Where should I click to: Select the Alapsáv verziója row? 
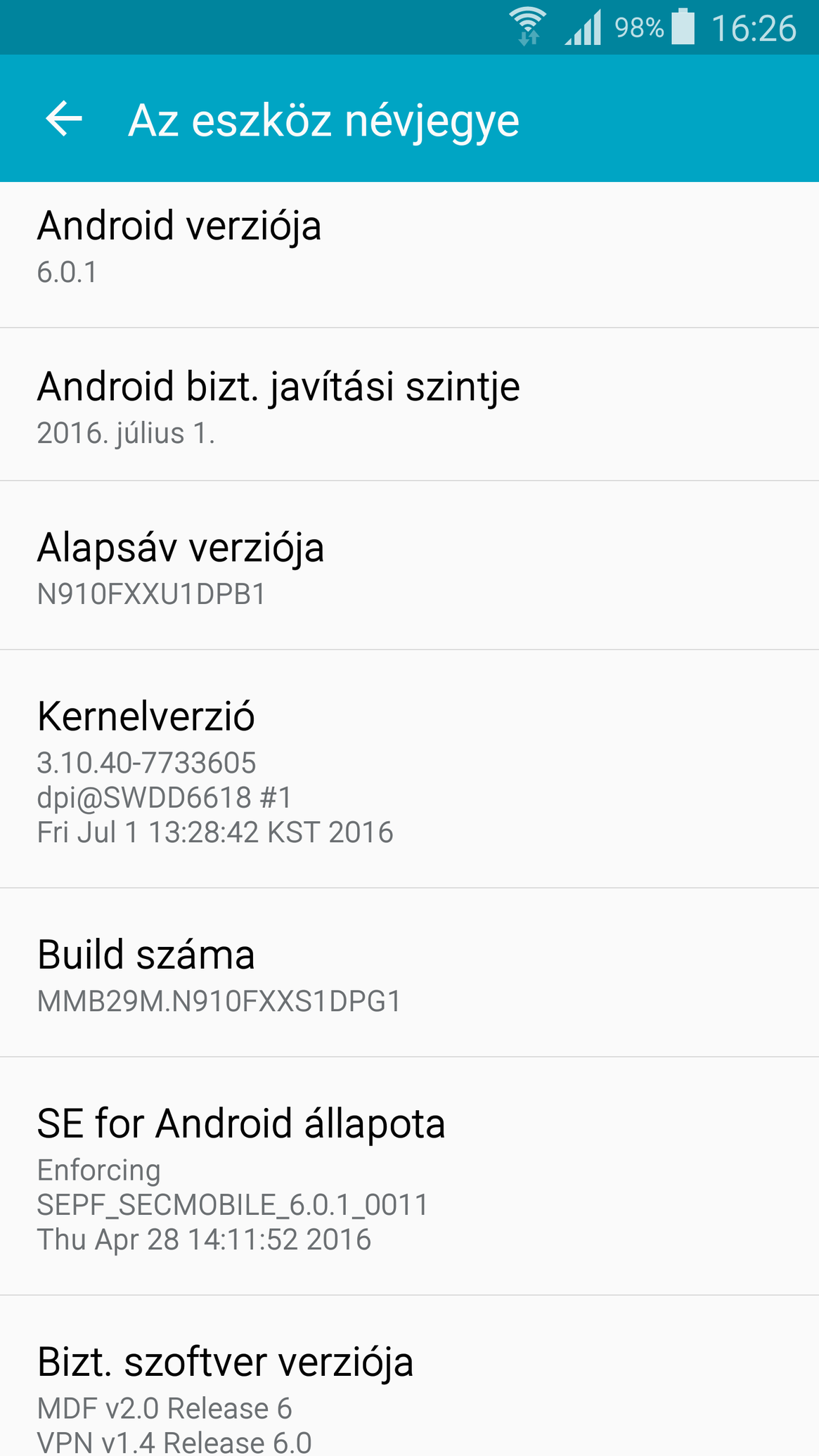pyautogui.click(x=409, y=567)
